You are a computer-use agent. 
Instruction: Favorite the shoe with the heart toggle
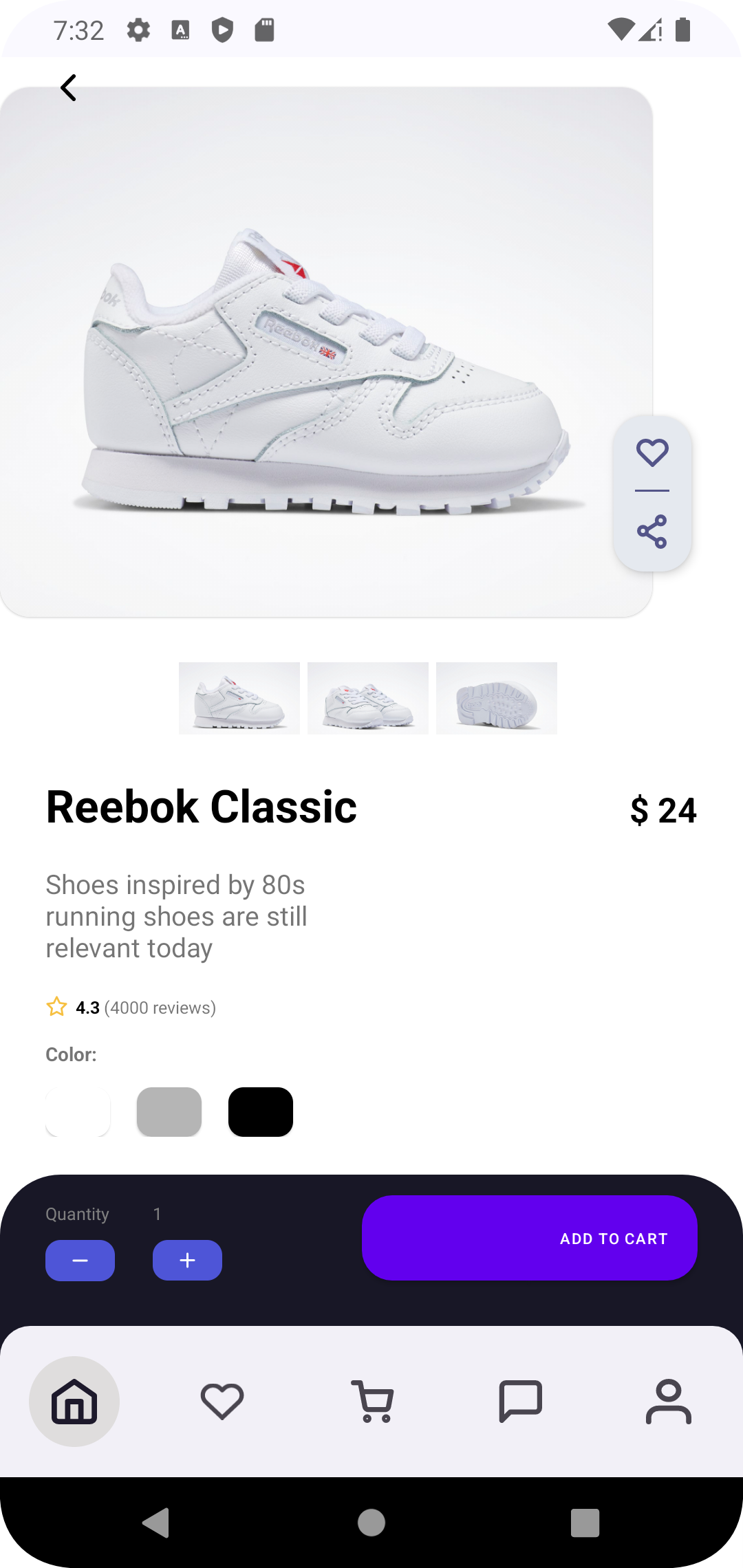[652, 452]
